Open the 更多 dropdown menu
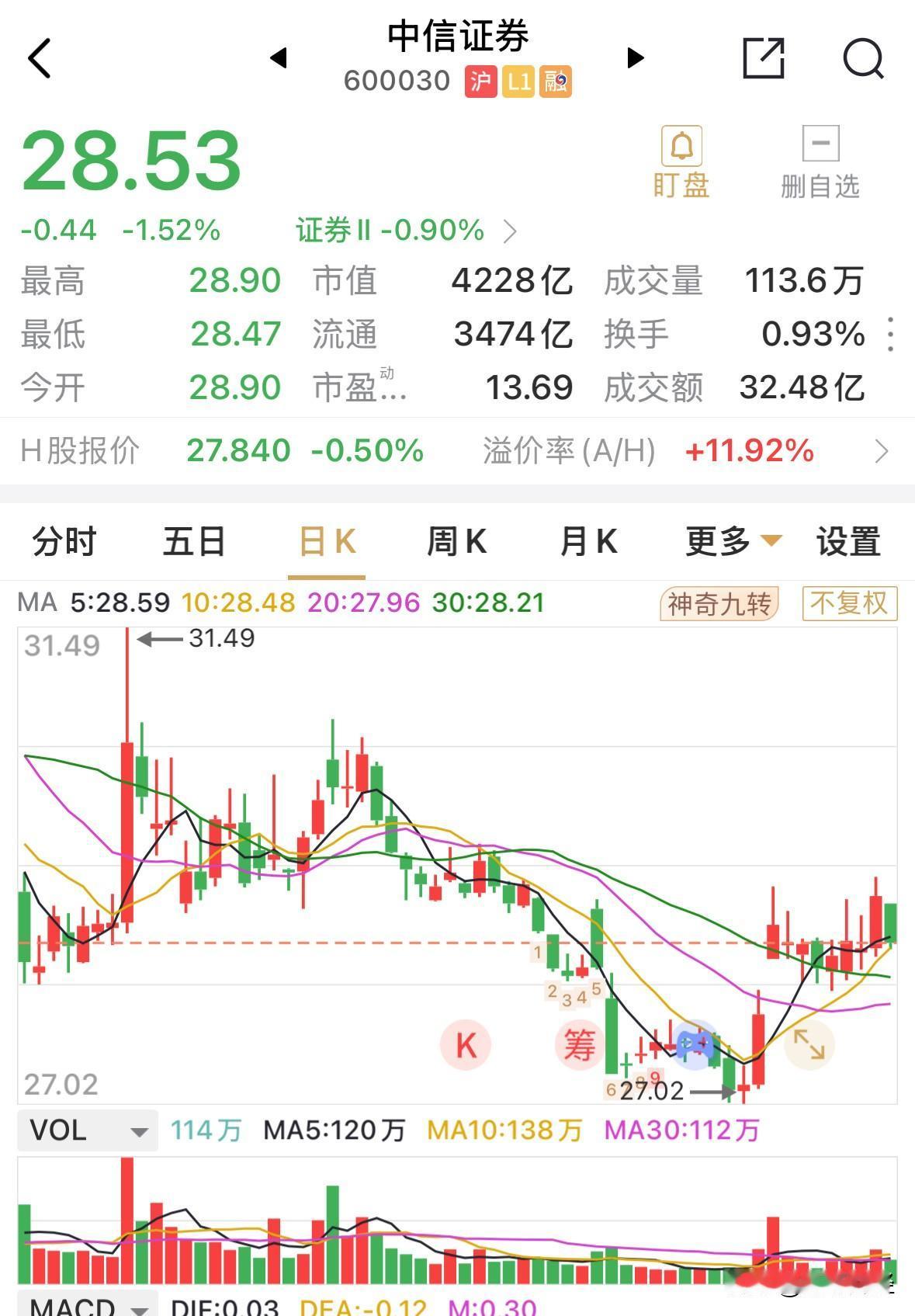 (x=729, y=541)
